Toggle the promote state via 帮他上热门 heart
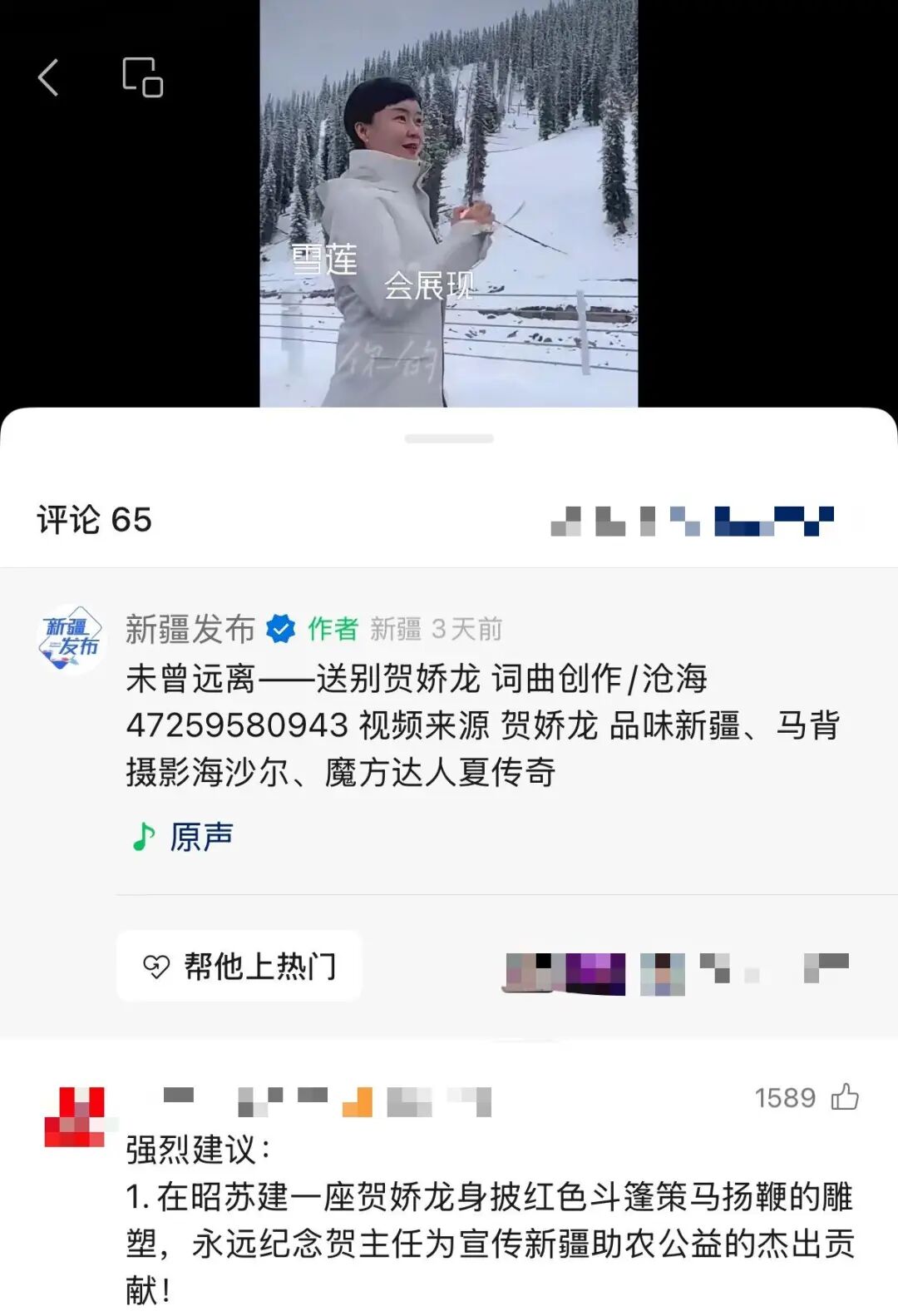 click(239, 967)
